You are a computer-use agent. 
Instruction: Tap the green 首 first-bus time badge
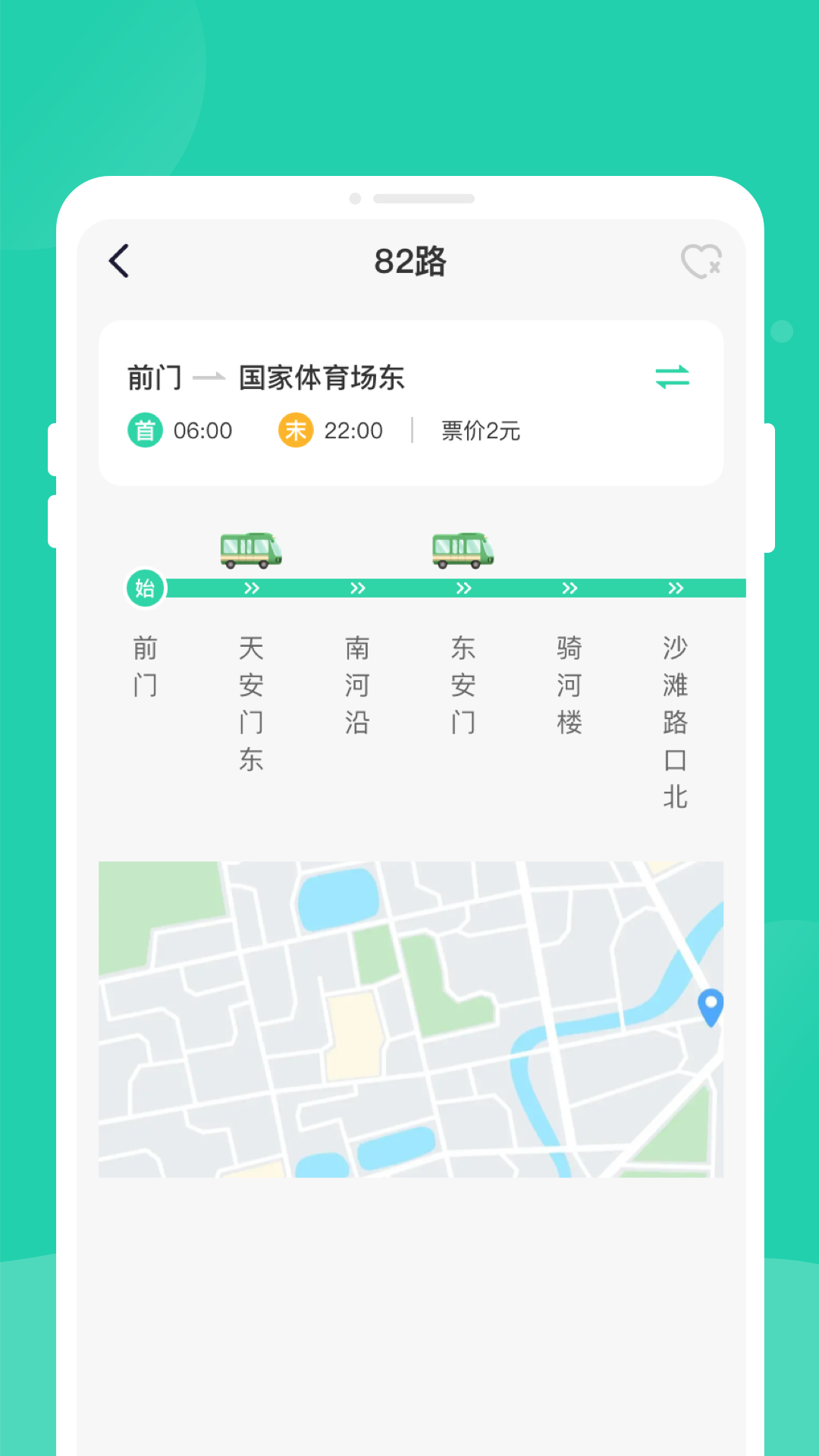coord(145,431)
